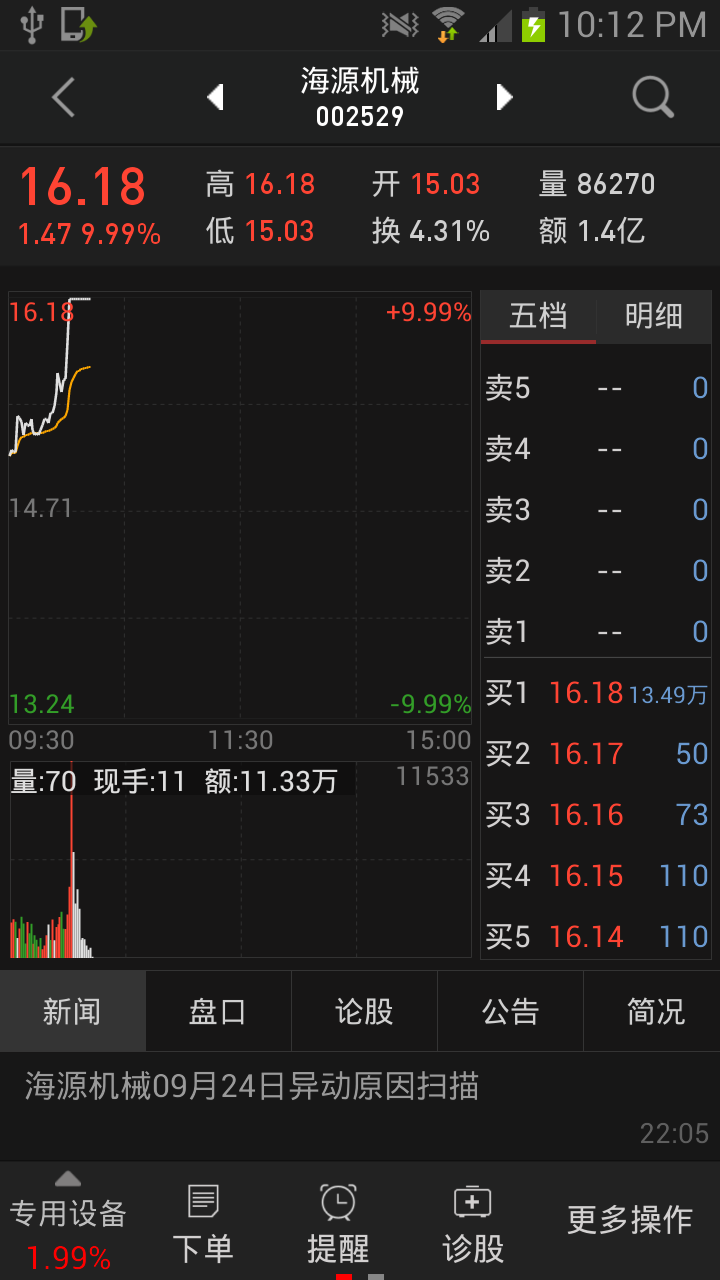Image resolution: width=720 pixels, height=1280 pixels.
Task: Go back using the top-left arrow
Action: click(x=63, y=98)
